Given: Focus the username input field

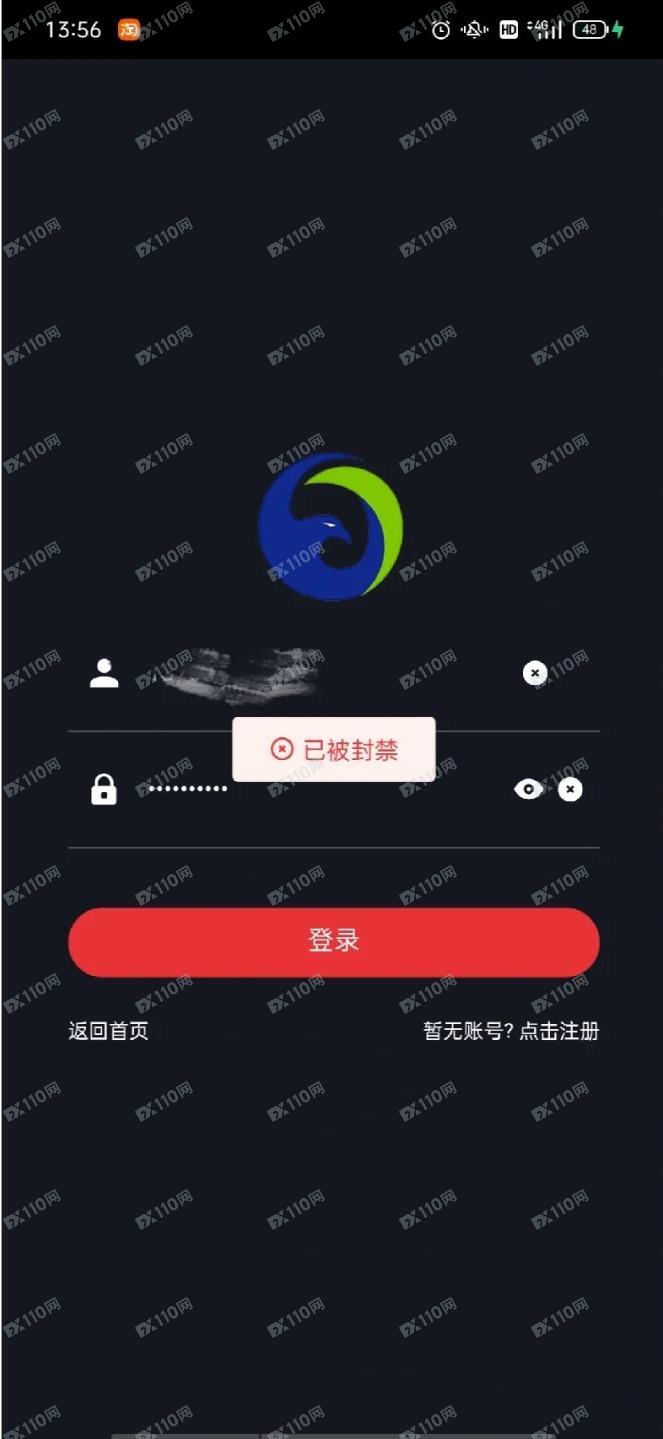Looking at the screenshot, I should (x=320, y=673).
